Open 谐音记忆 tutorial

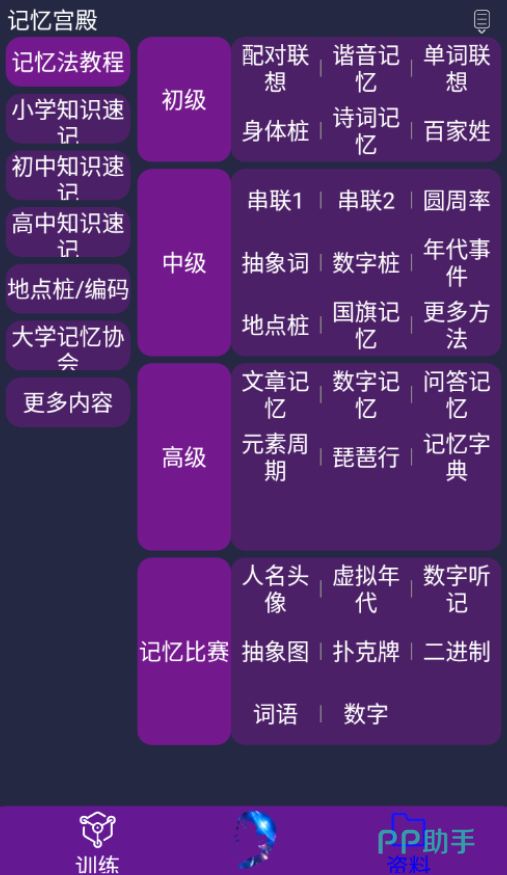(366, 69)
